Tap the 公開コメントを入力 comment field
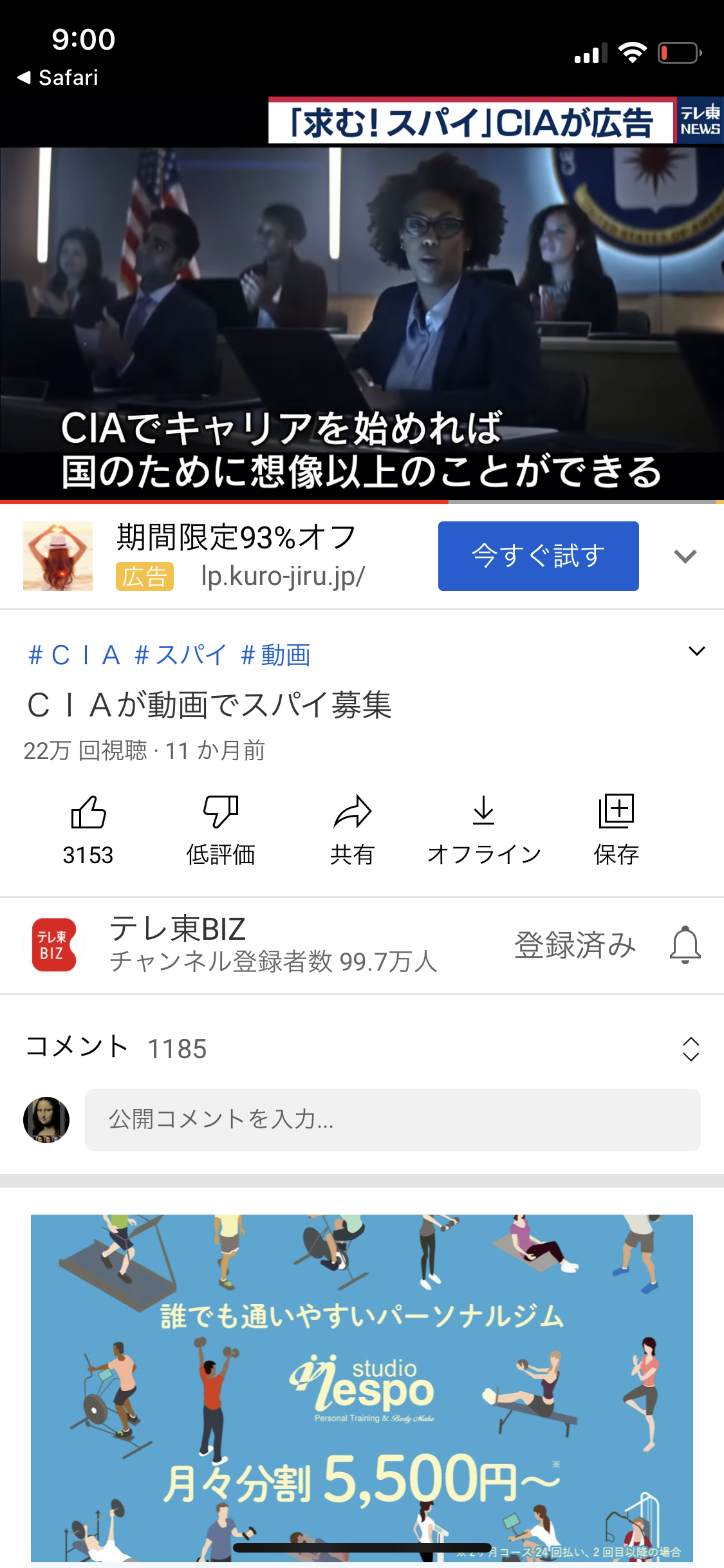This screenshot has height=1568, width=724. 393,1119
